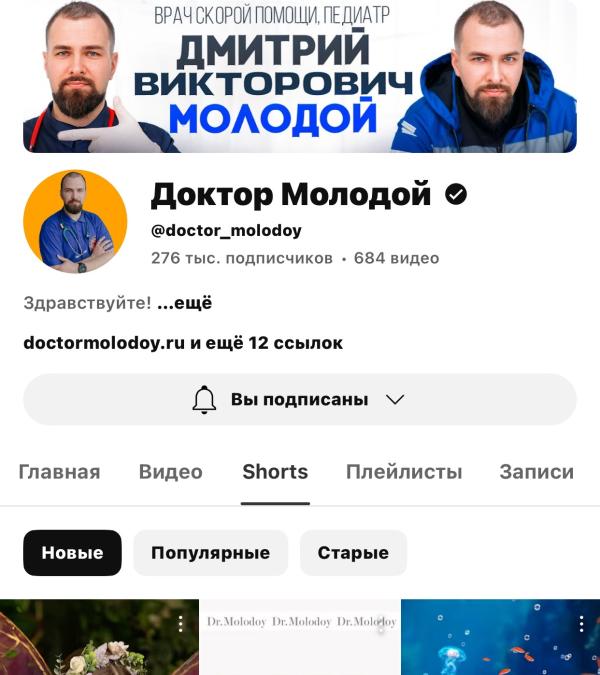The height and width of the screenshot is (675, 600).
Task: Open overflow menu on the jellyfish Short
Action: [581, 623]
